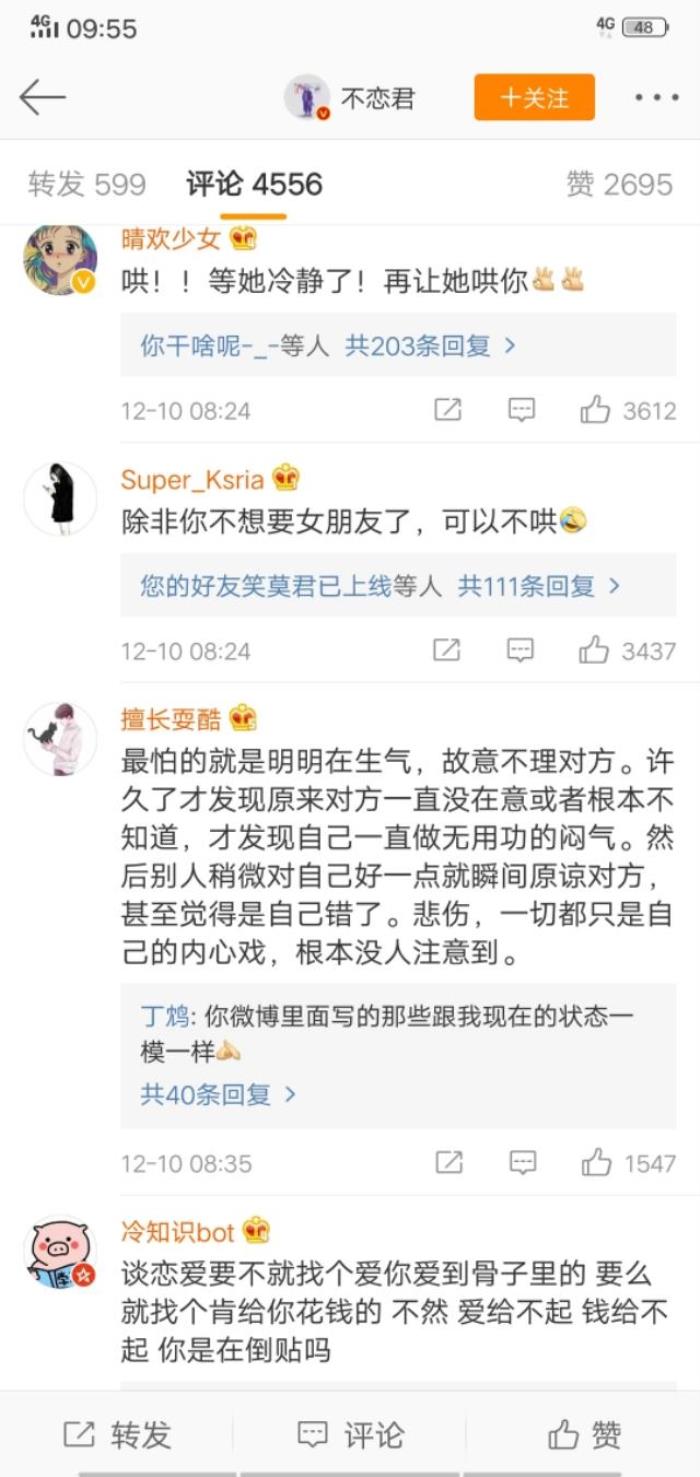Like 晴欢少女's comment with 3612 likes
The width and height of the screenshot is (700, 1477).
coord(595,410)
